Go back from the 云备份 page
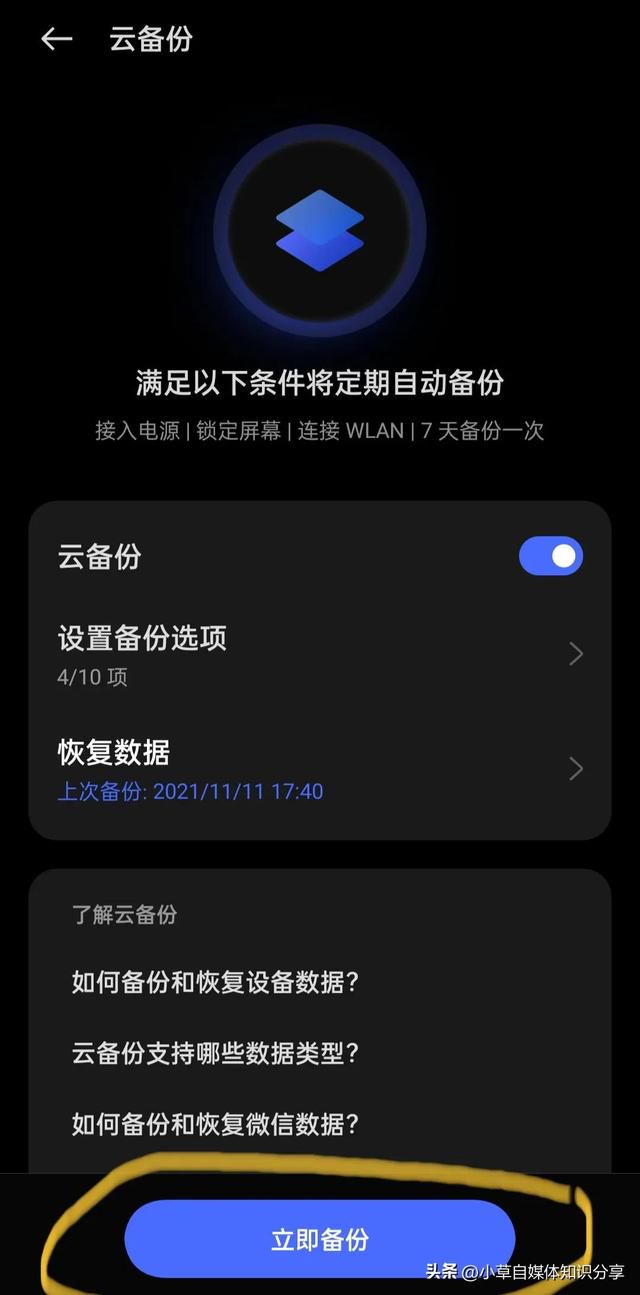The image size is (640, 1295). [x=56, y=39]
